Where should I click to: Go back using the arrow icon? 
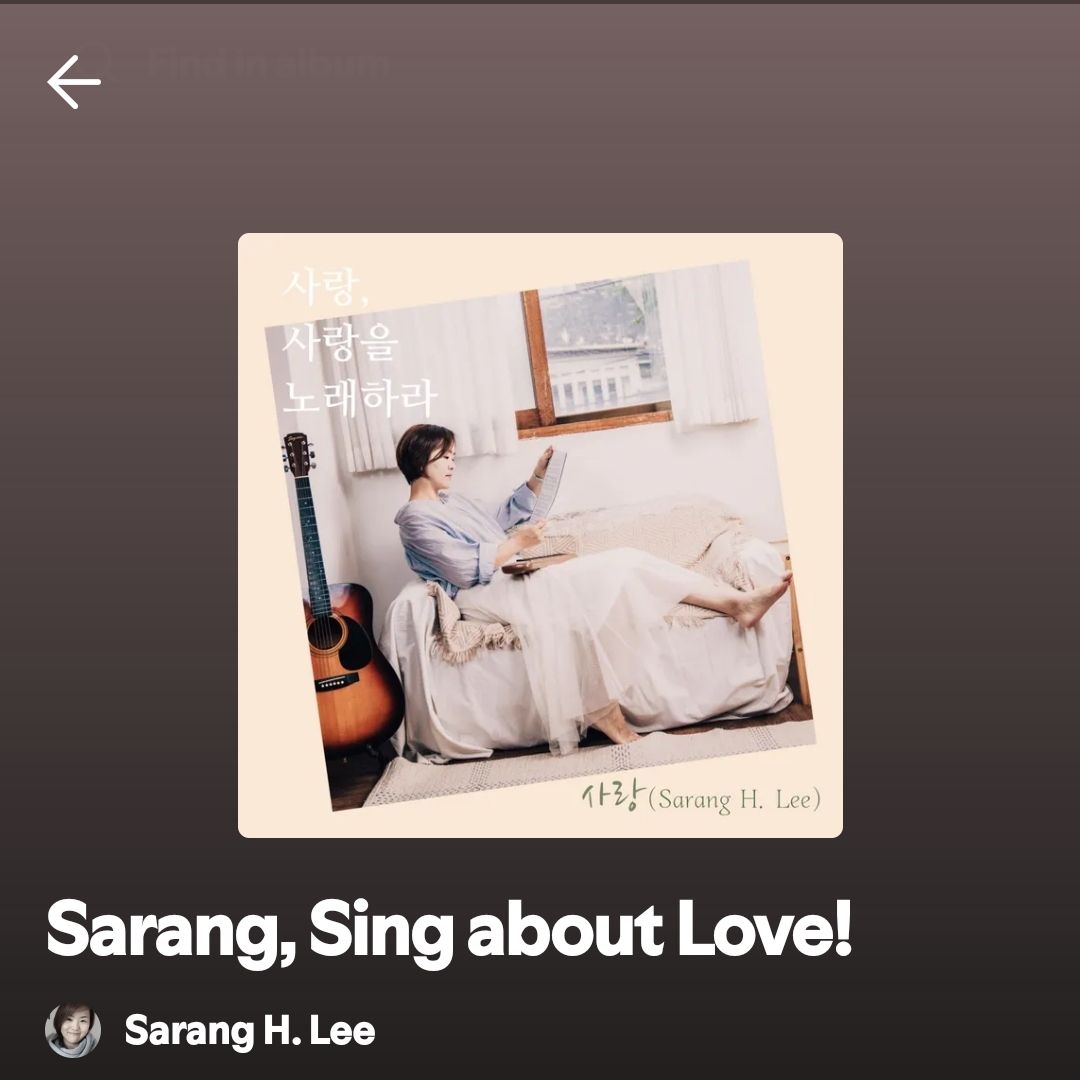(74, 82)
